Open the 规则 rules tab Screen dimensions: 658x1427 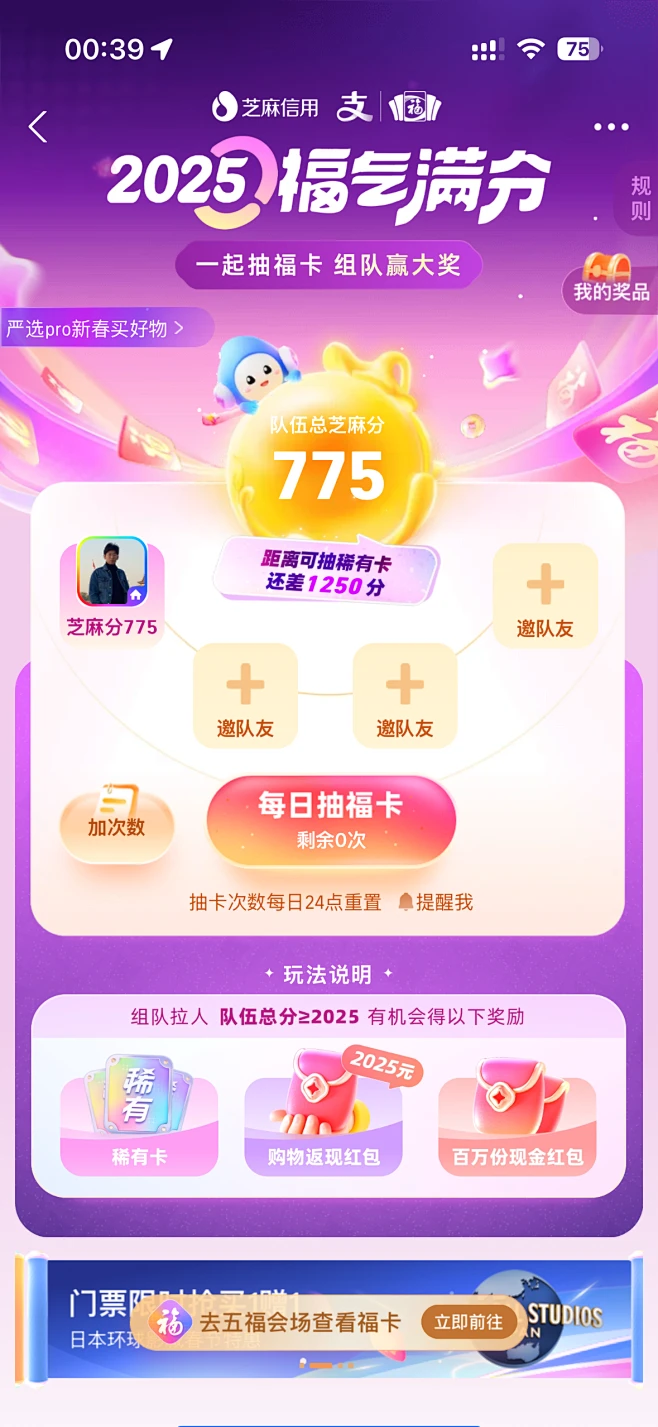[x=640, y=198]
